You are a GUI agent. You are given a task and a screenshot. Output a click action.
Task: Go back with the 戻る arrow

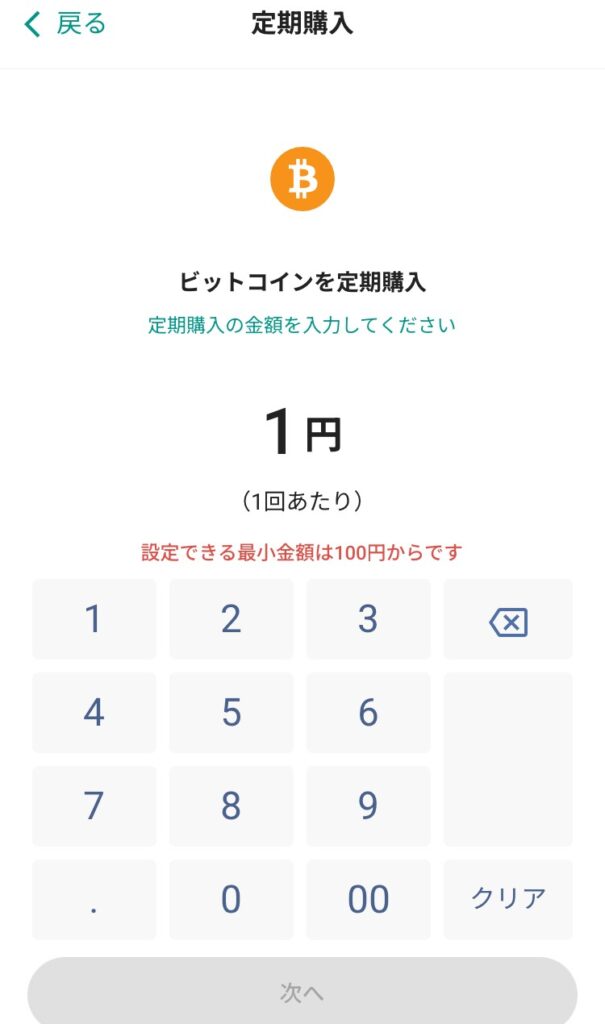[x=64, y=24]
